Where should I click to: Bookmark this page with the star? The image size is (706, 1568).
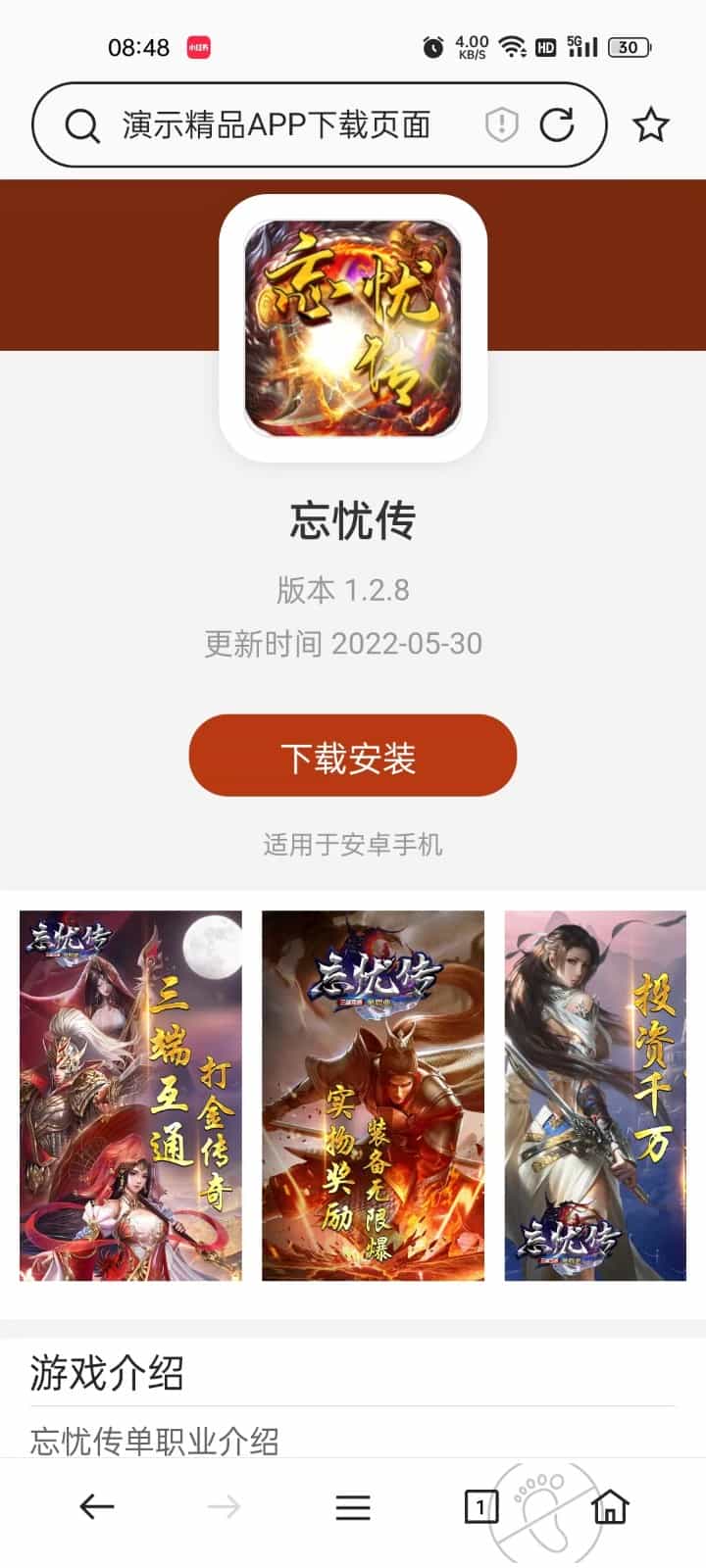click(650, 125)
